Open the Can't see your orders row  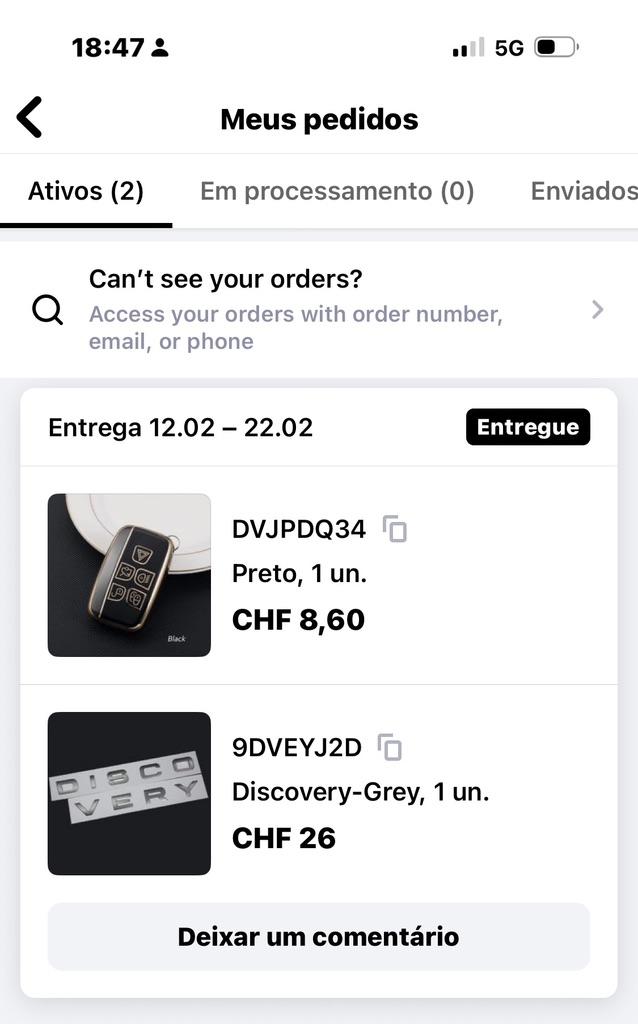point(318,310)
